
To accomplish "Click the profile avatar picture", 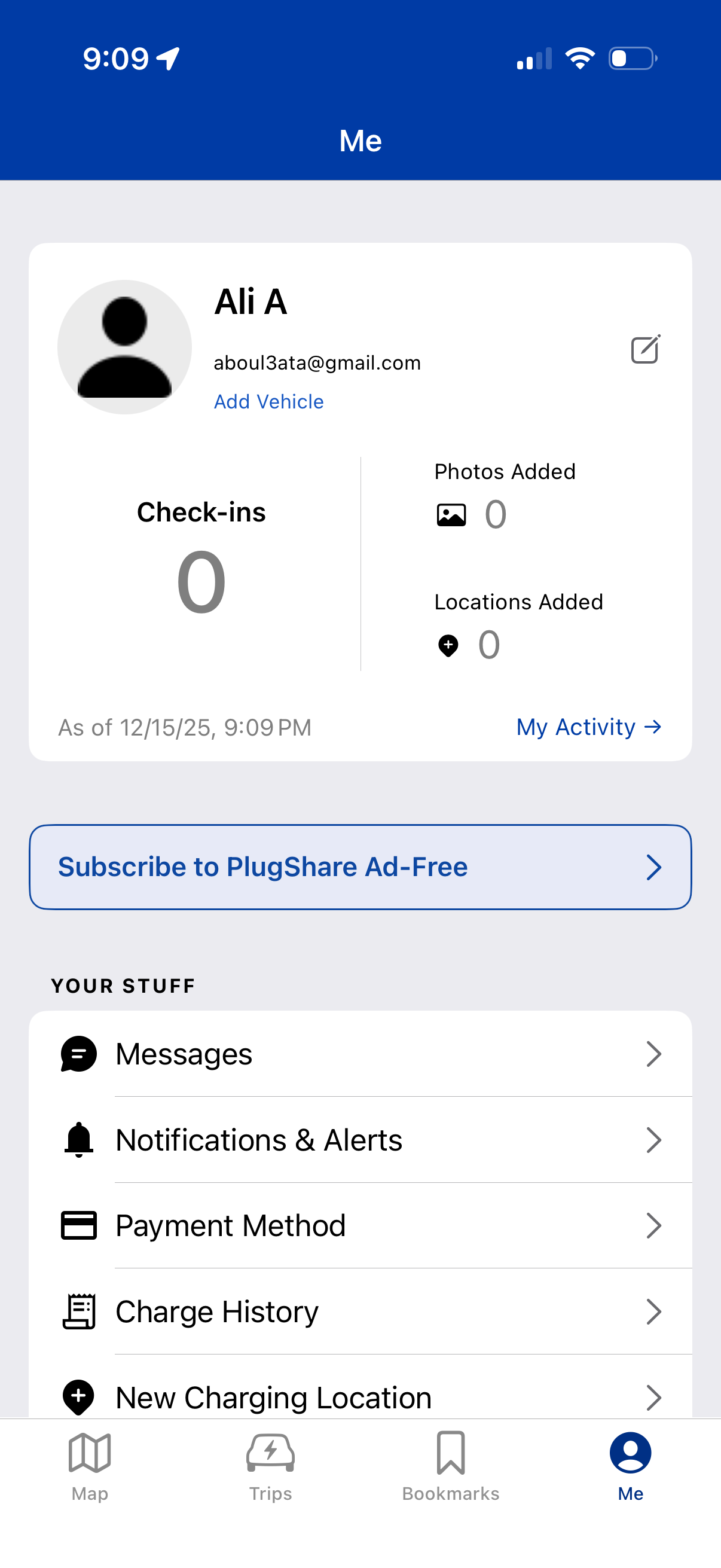I will pos(126,346).
